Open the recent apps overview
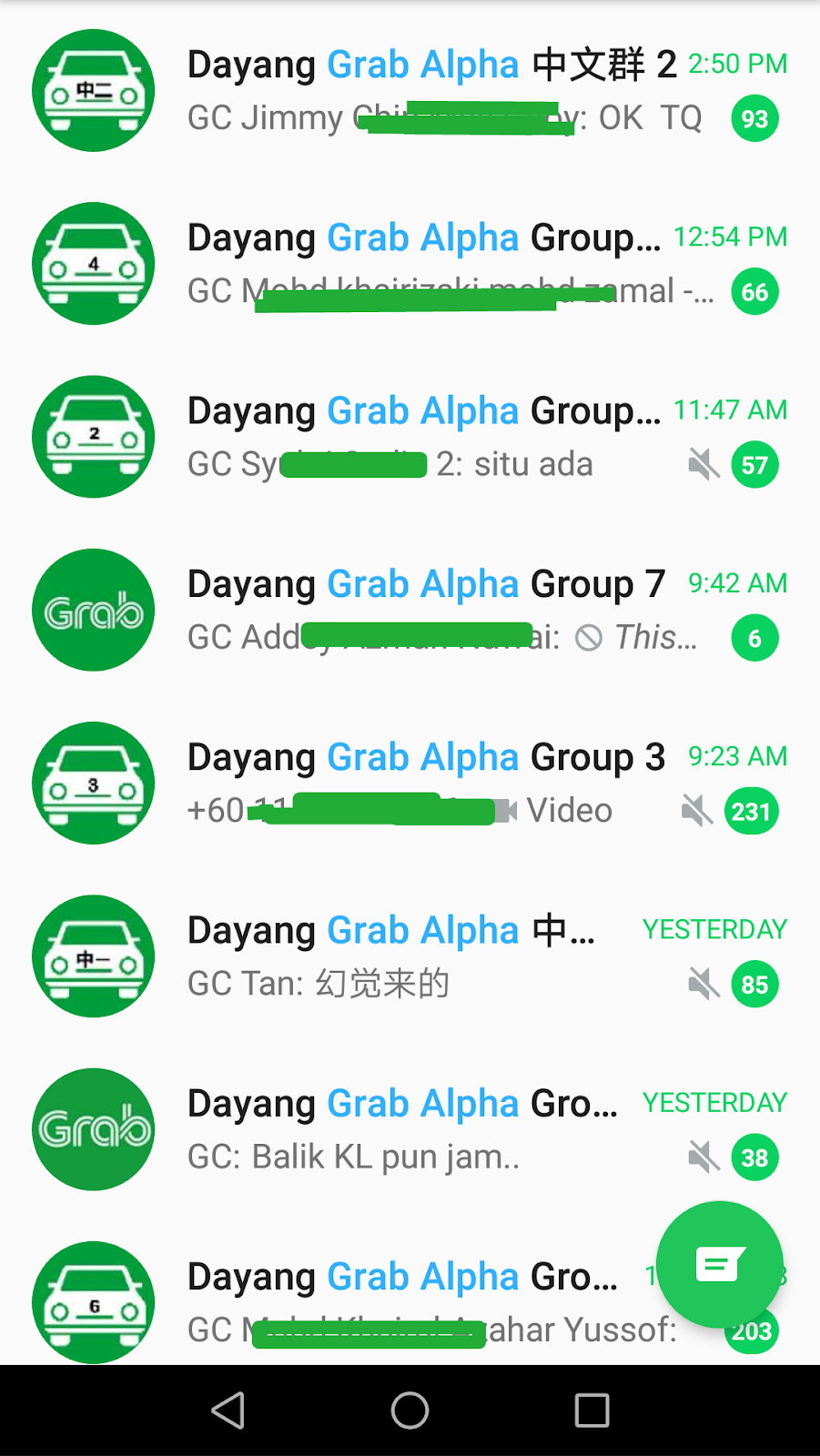The height and width of the screenshot is (1456, 820). (x=592, y=1410)
